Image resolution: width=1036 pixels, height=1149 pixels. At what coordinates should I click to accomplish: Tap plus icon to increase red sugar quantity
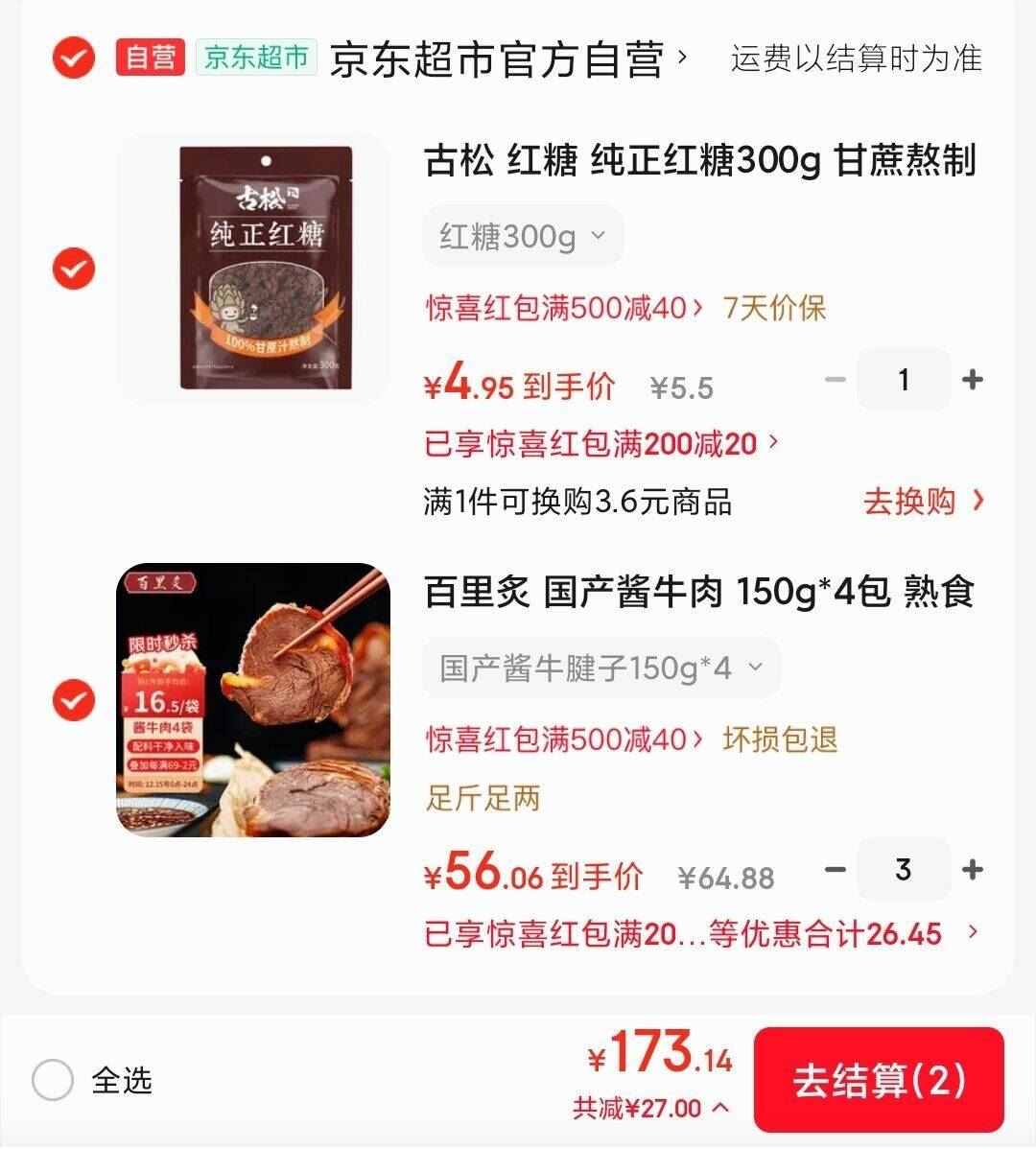(972, 379)
